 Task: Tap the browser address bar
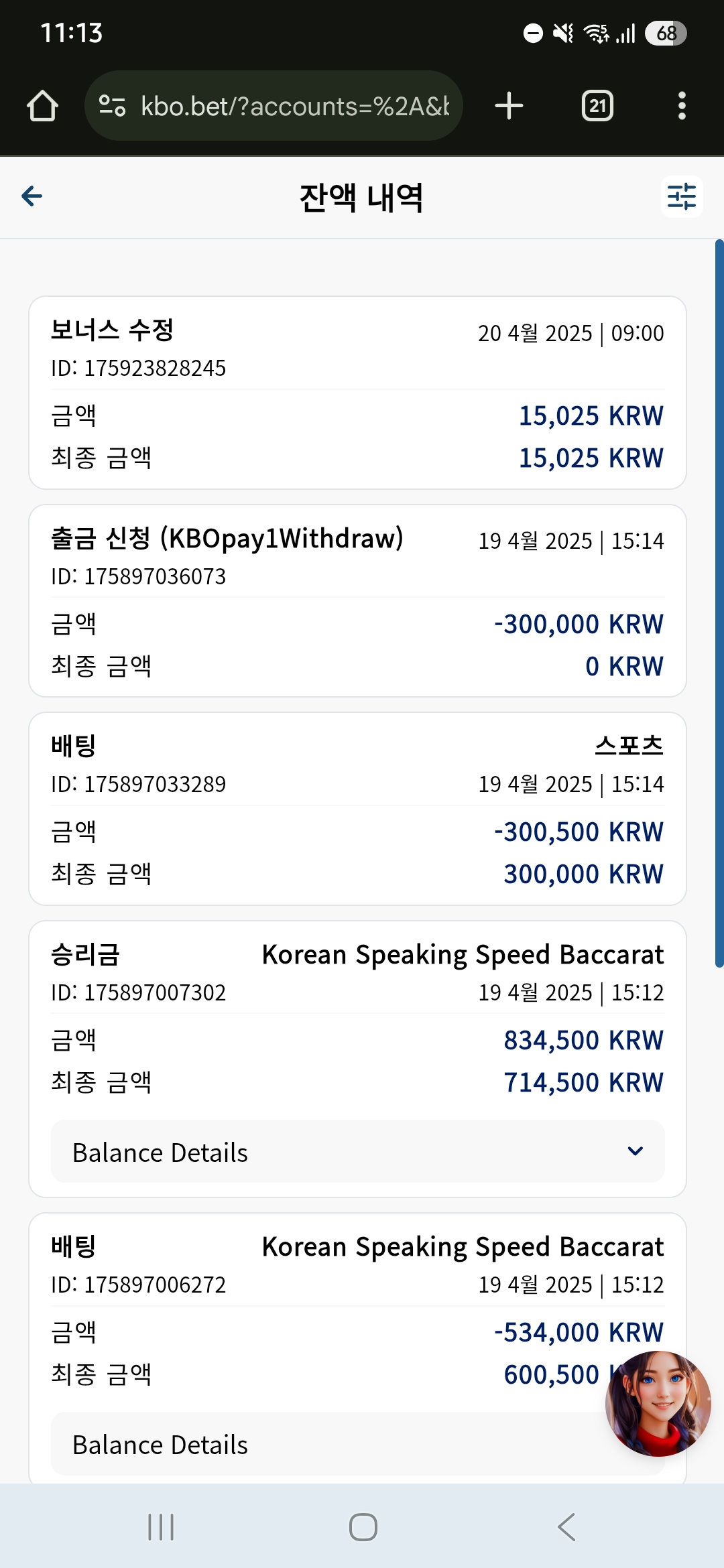click(274, 106)
